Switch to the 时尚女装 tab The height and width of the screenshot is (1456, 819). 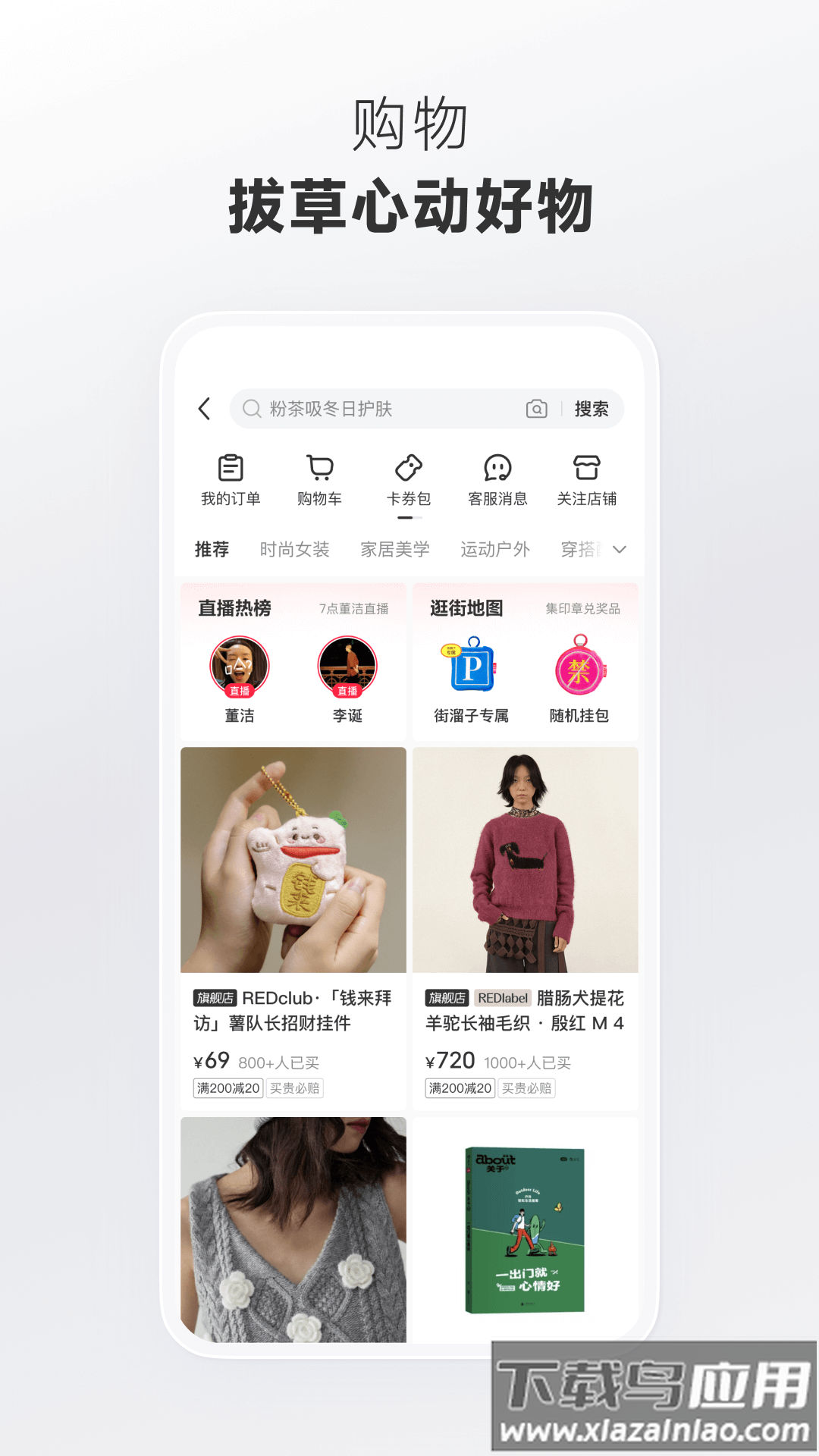(296, 548)
